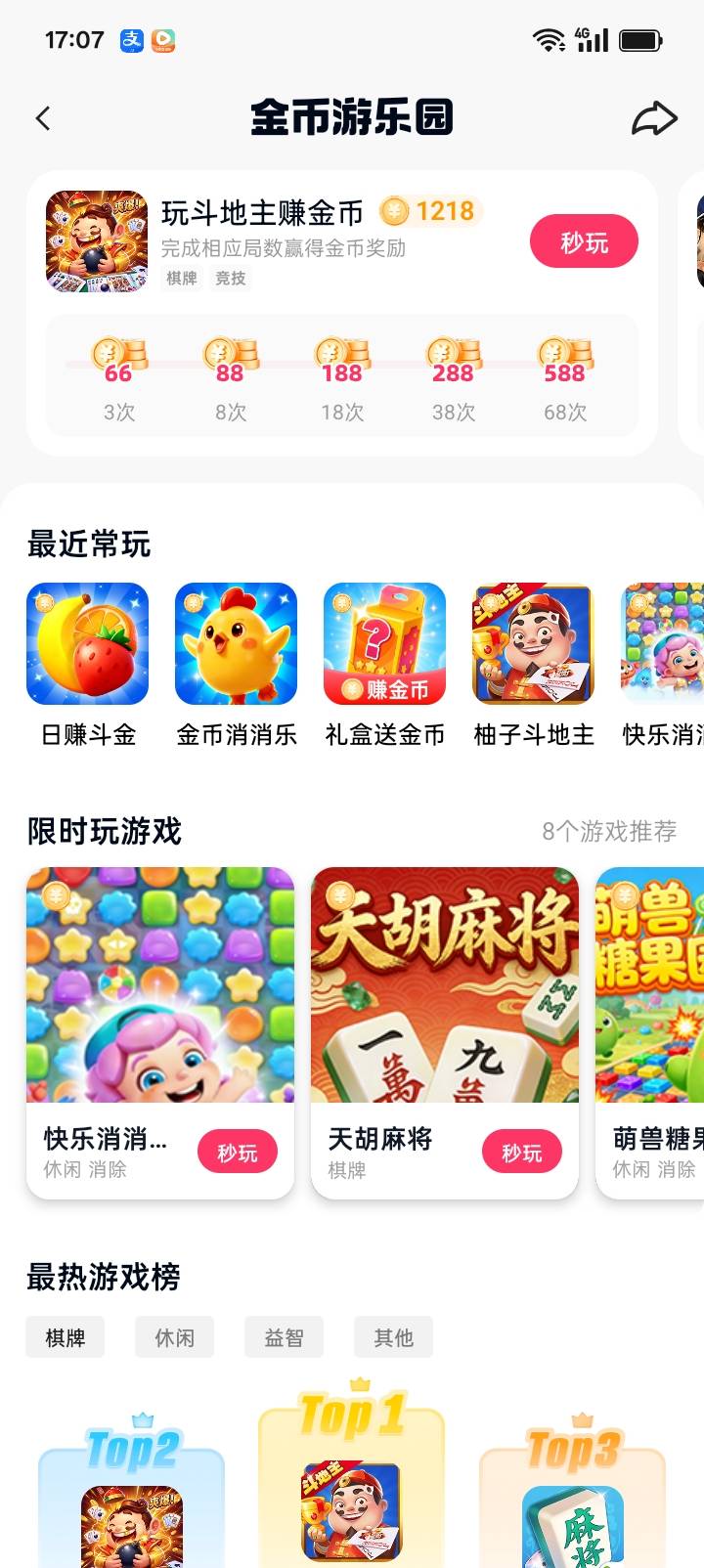Select the 棋牌 category chip
This screenshot has height=1568, width=704.
click(66, 1337)
